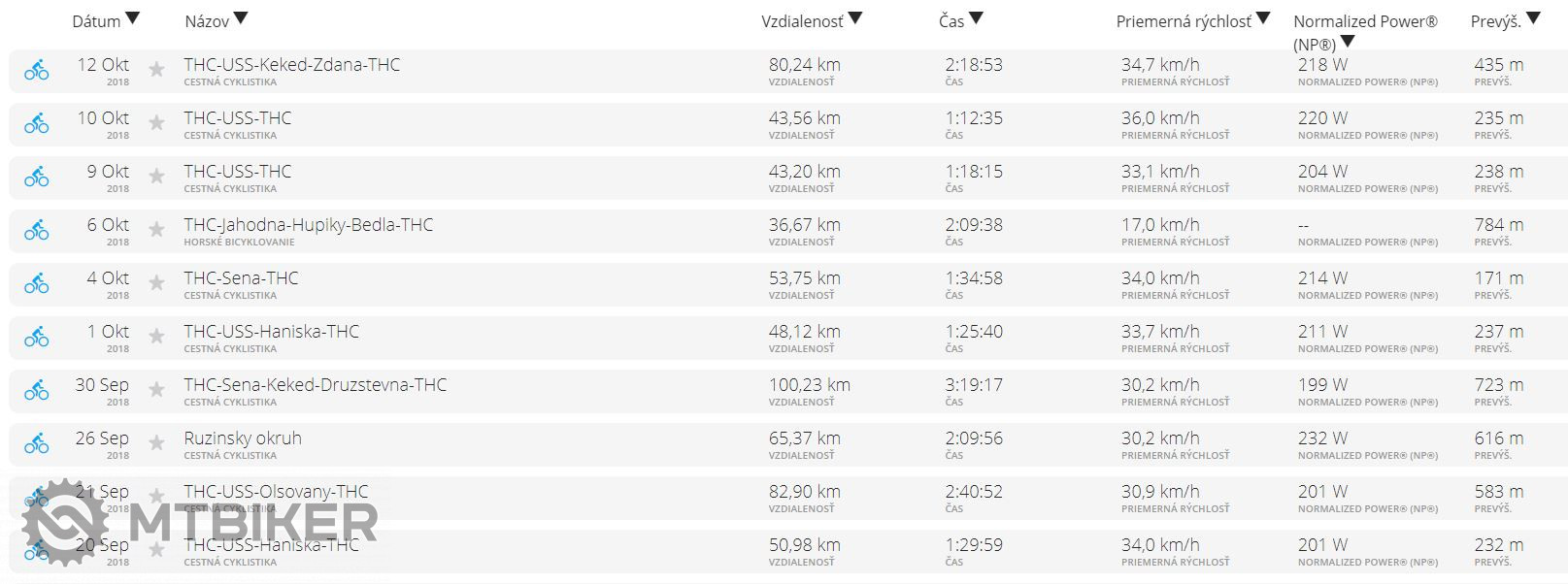
Task: Mark Ruzinsky okruh as favorite
Action: click(156, 442)
